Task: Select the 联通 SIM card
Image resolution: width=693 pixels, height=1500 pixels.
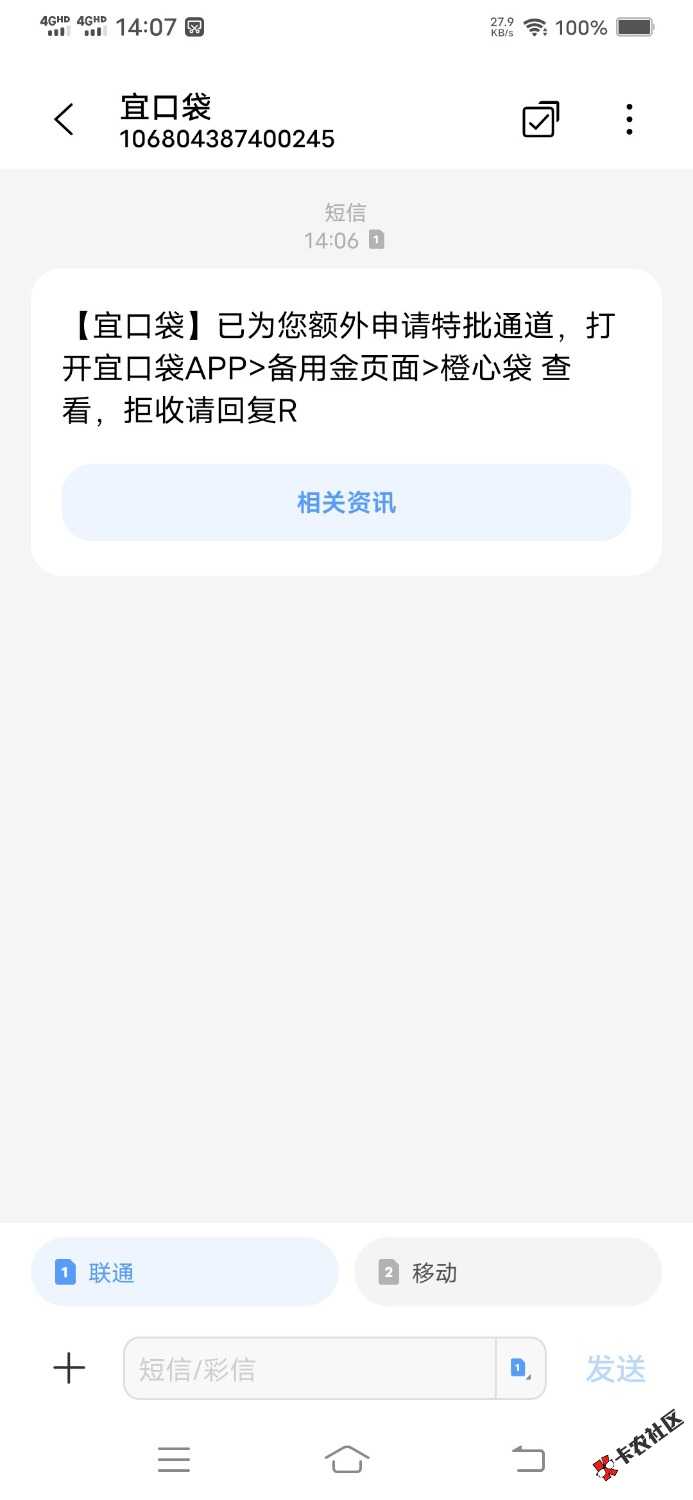Action: click(x=185, y=1272)
